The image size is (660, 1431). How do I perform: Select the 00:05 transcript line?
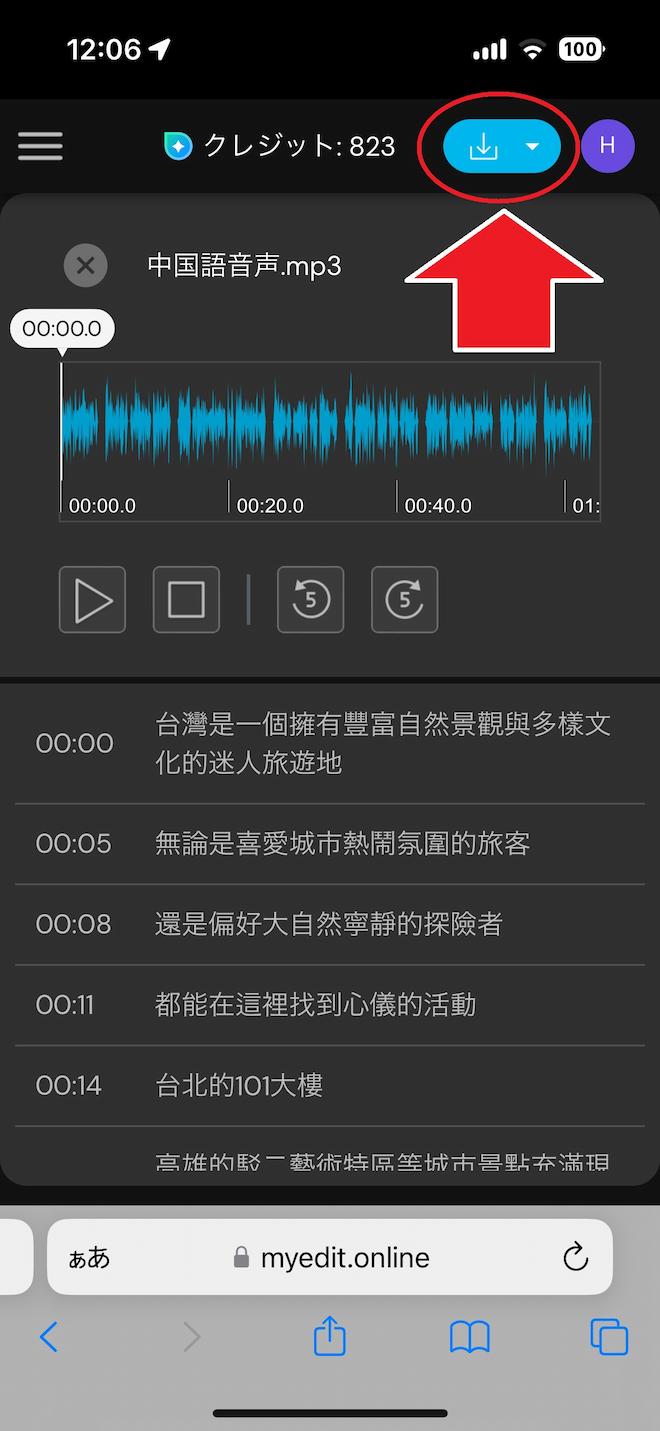pos(330,844)
